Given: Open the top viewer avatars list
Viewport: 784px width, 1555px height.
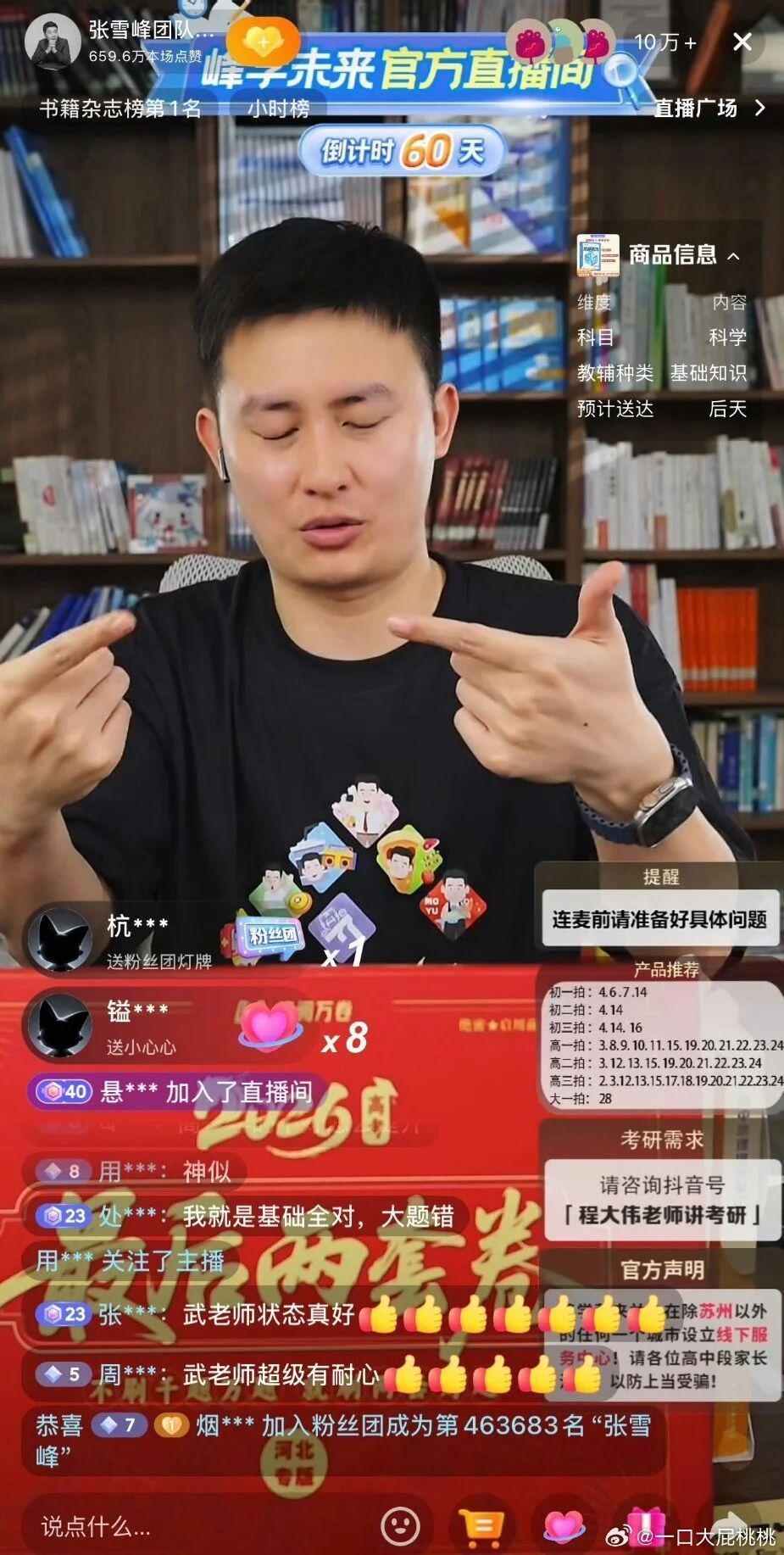Looking at the screenshot, I should coord(563,41).
